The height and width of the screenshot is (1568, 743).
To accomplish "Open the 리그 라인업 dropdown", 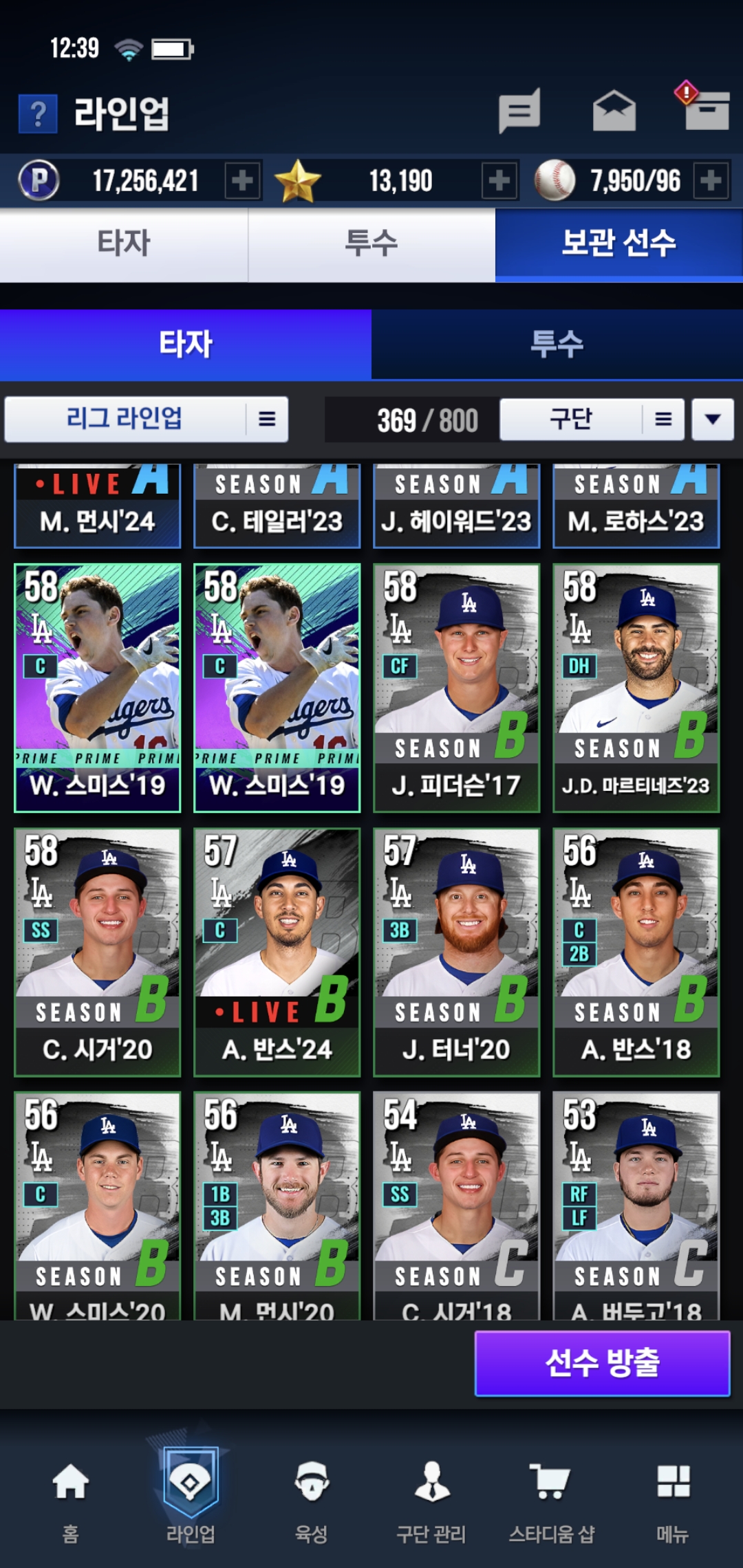I will (147, 419).
